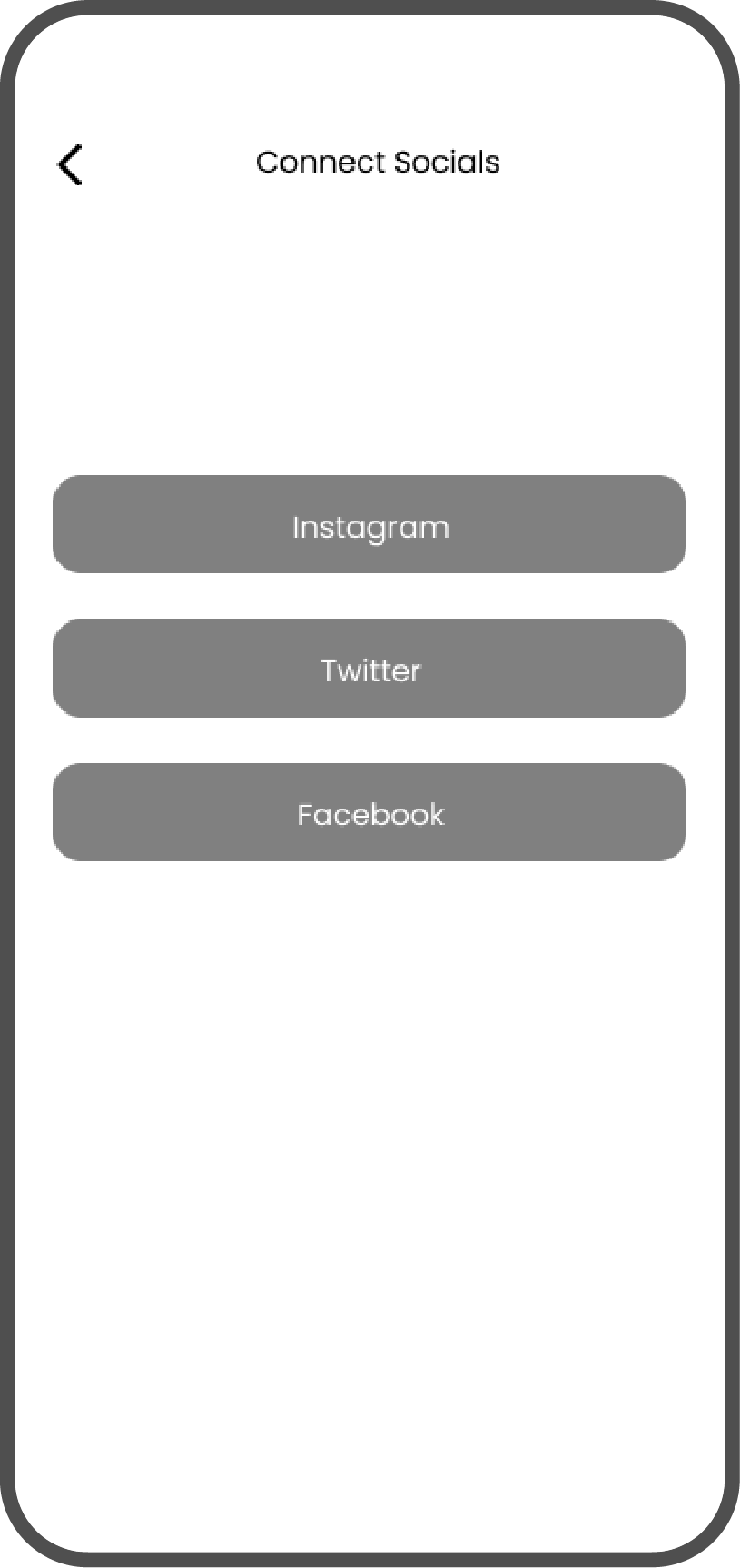Link Facebook to your profile
The width and height of the screenshot is (740, 1568).
(370, 812)
